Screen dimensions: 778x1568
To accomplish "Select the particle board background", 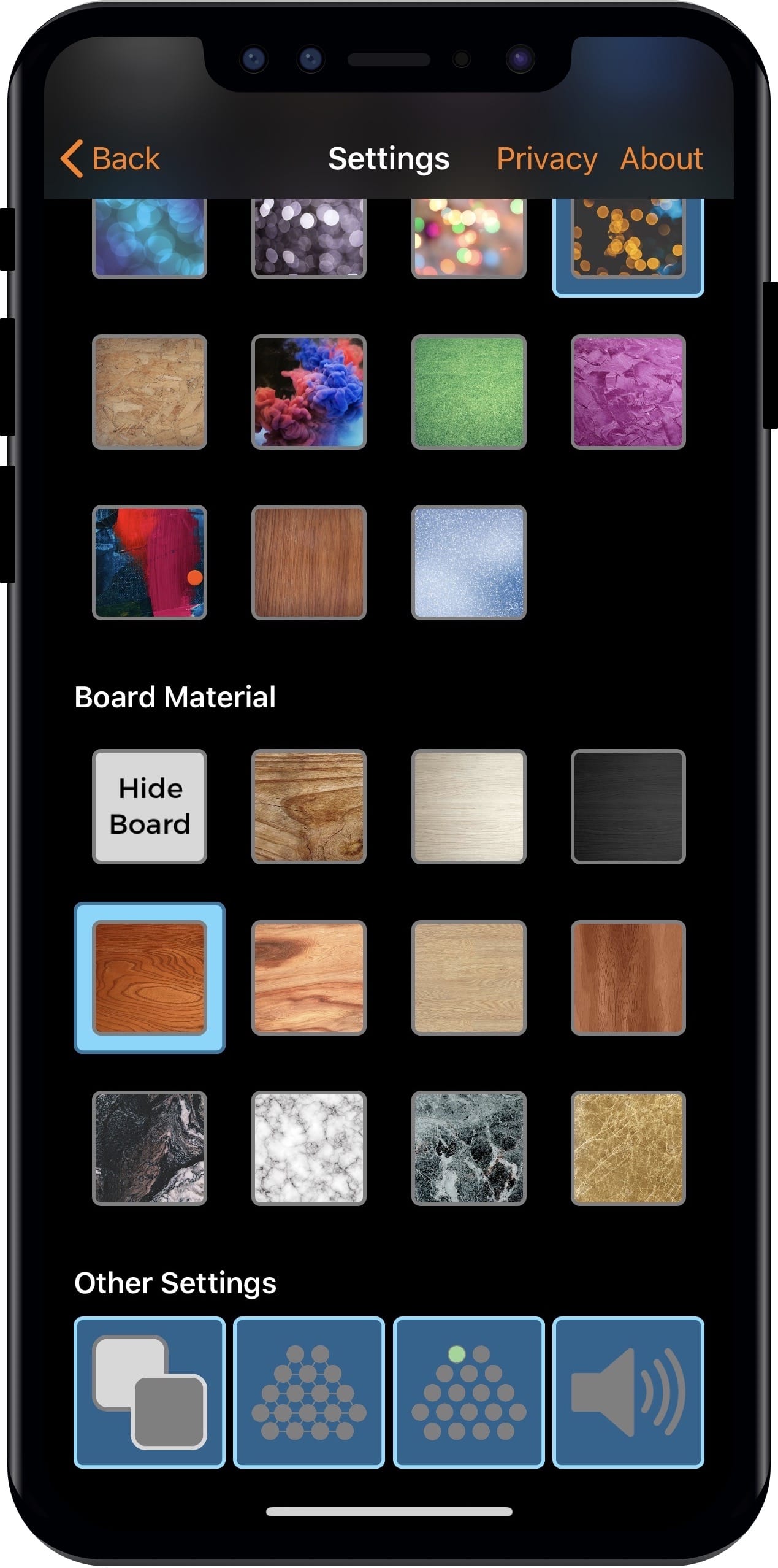I will [x=150, y=391].
